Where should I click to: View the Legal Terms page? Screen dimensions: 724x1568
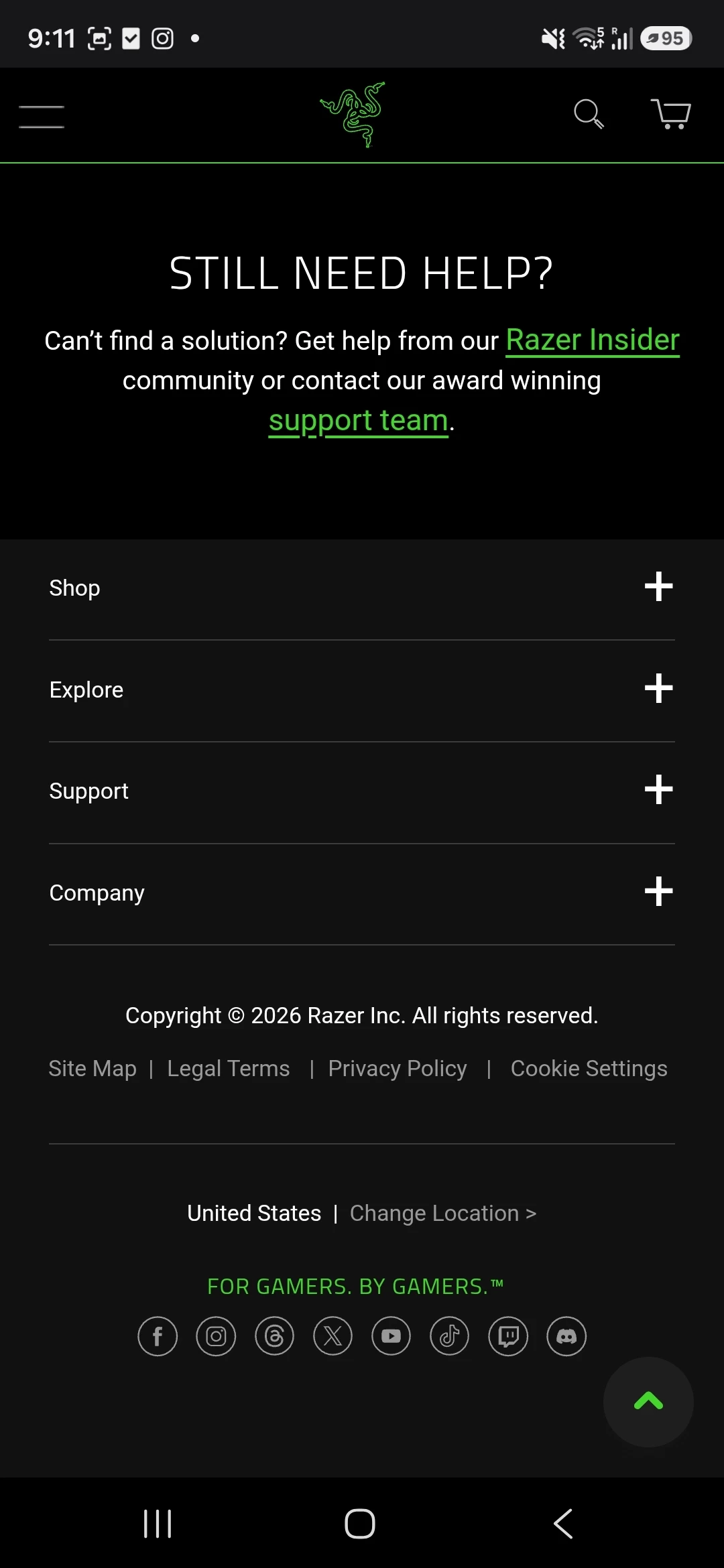click(x=229, y=1069)
